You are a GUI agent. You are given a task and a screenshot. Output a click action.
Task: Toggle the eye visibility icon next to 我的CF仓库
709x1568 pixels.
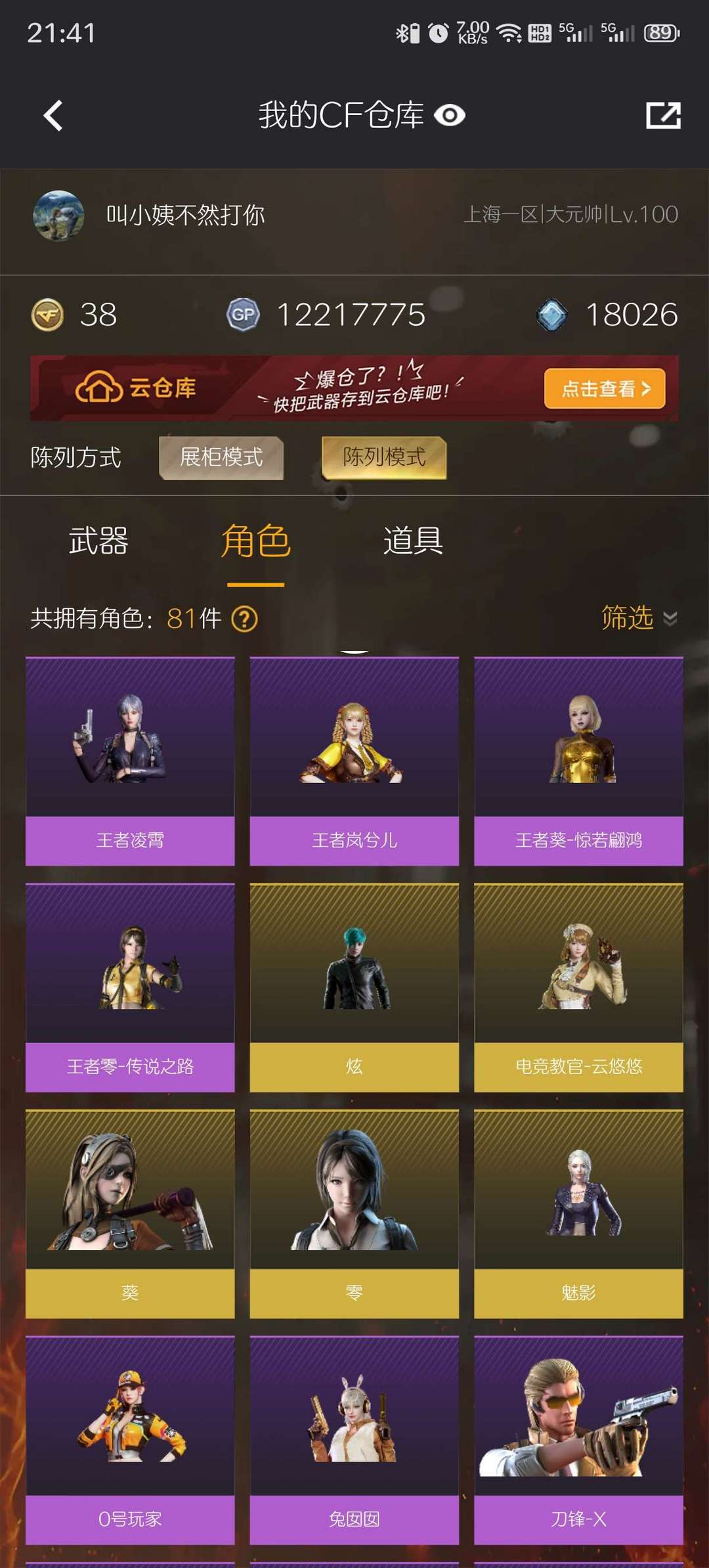tap(450, 115)
